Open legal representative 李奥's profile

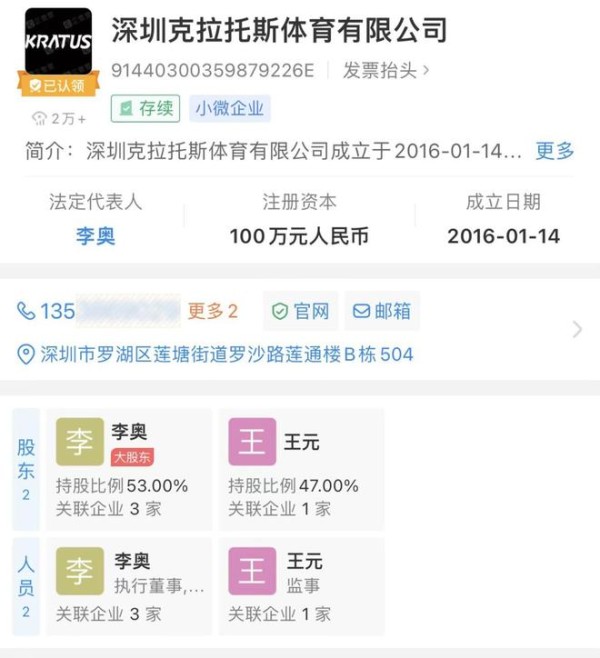tap(95, 236)
